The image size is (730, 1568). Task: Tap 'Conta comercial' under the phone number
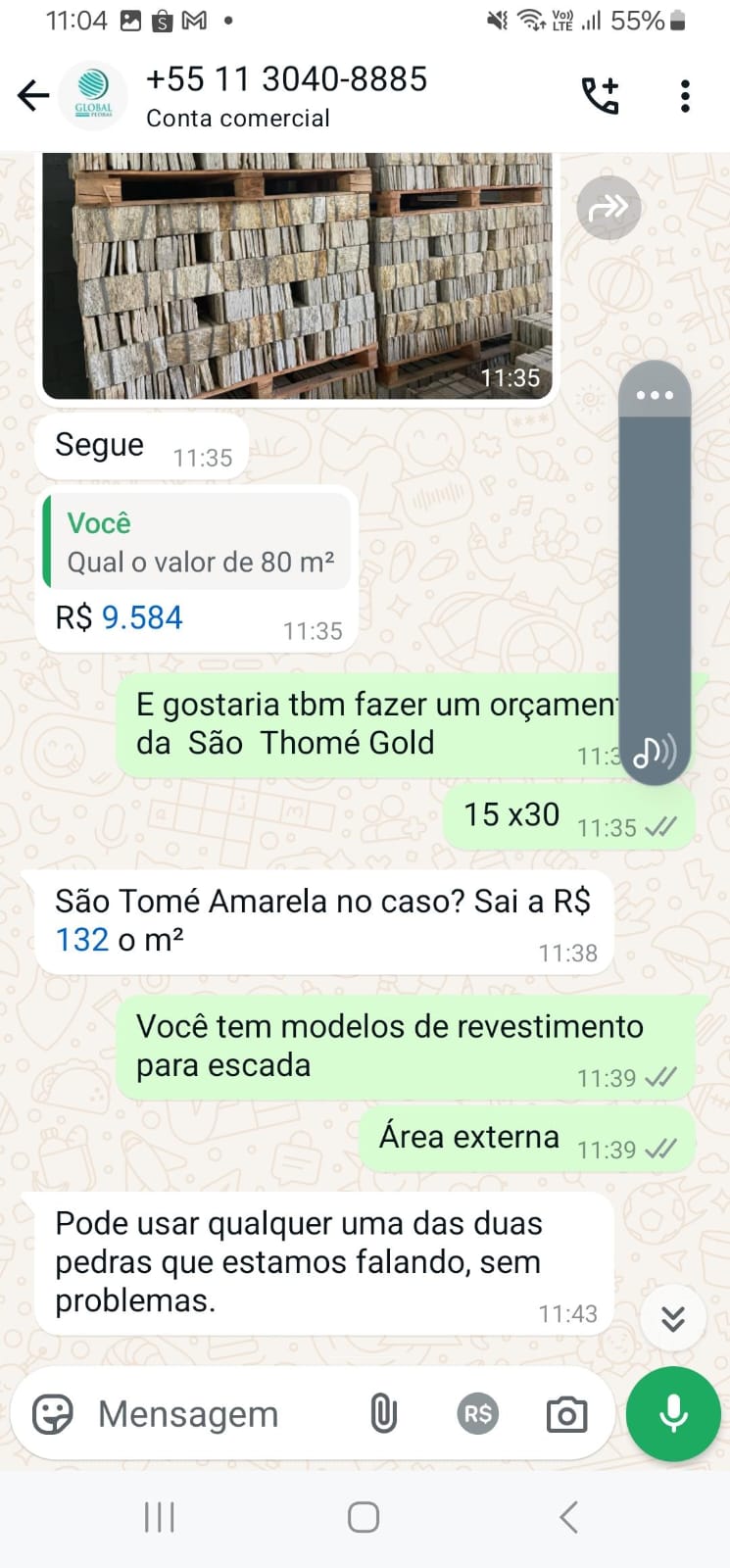[236, 118]
